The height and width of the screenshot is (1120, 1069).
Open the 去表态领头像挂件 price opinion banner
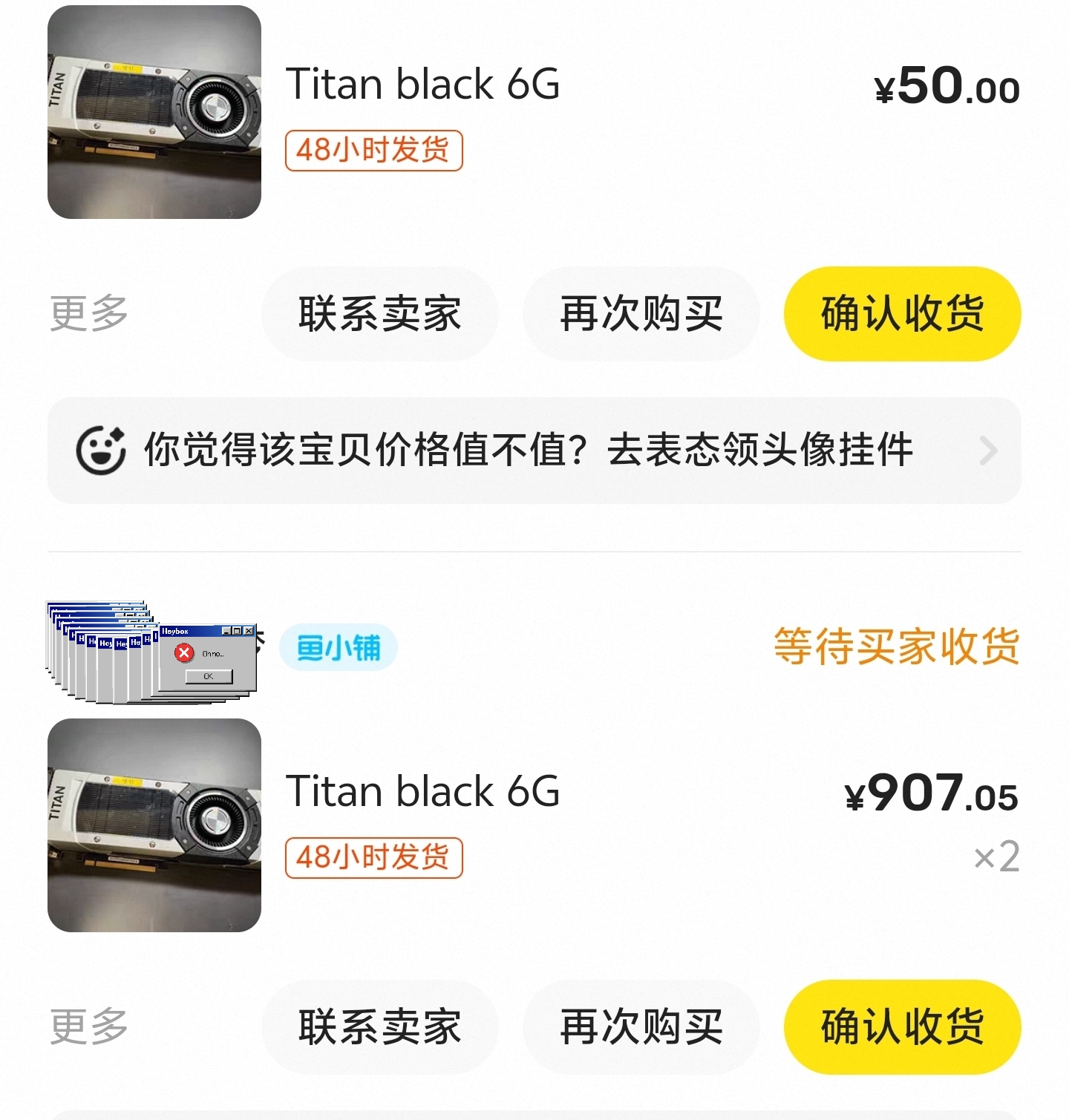(x=533, y=451)
